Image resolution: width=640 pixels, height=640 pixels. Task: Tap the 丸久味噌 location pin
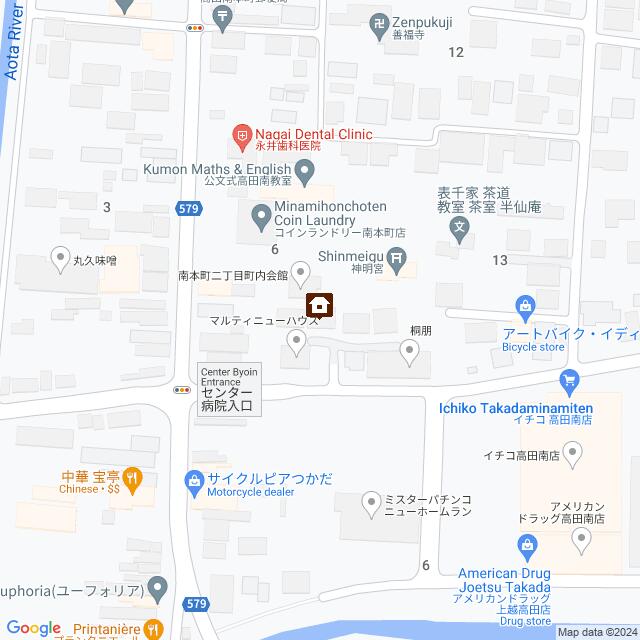point(60,257)
